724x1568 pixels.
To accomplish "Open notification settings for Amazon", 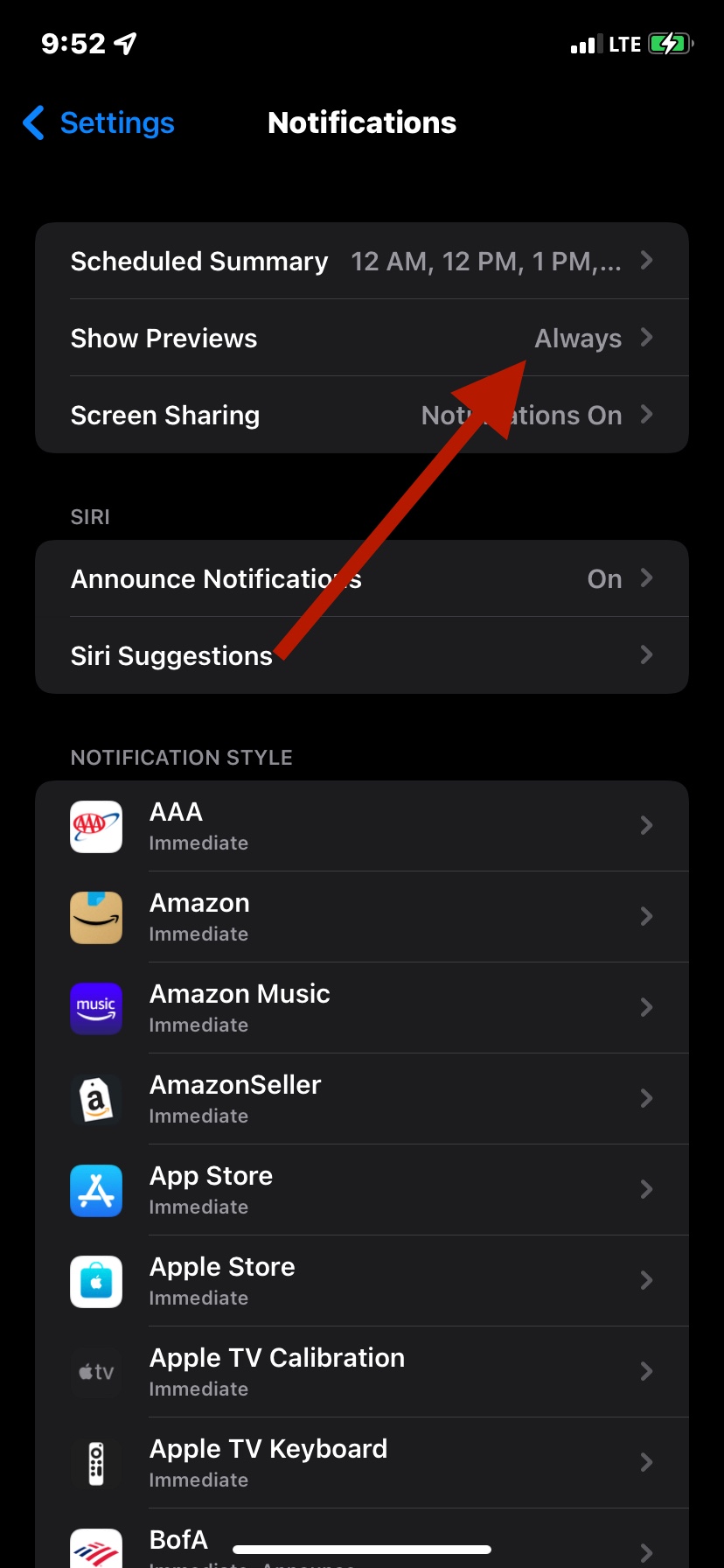I will click(x=393, y=917).
